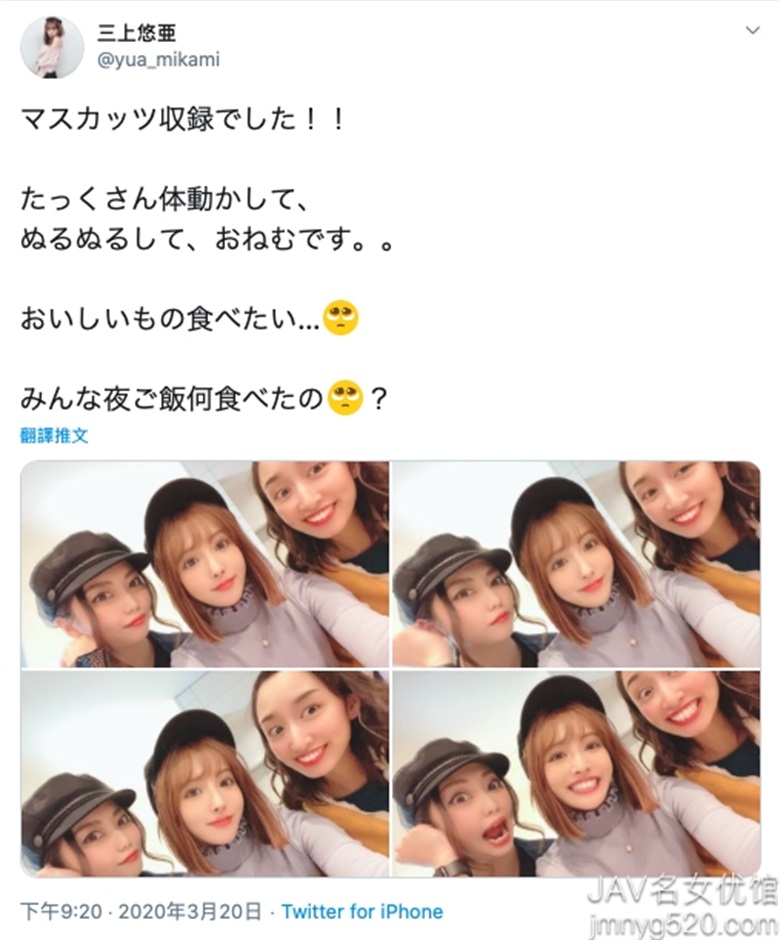Open the top-right photo of the tweet
This screenshot has width=780, height=940.
576,564
